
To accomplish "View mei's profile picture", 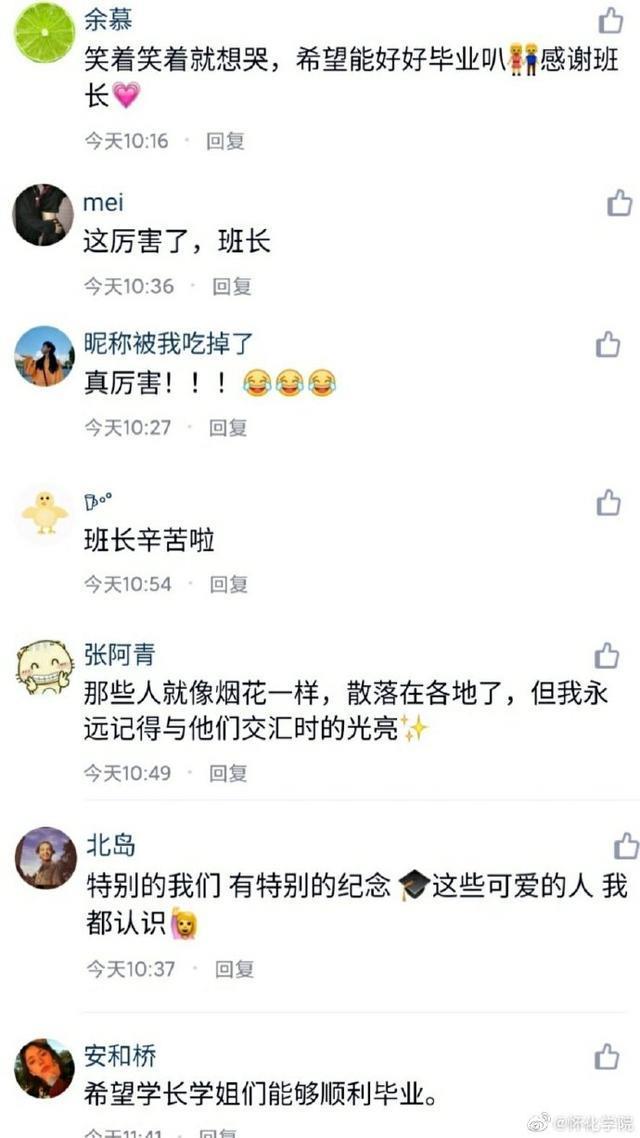I will point(43,215).
